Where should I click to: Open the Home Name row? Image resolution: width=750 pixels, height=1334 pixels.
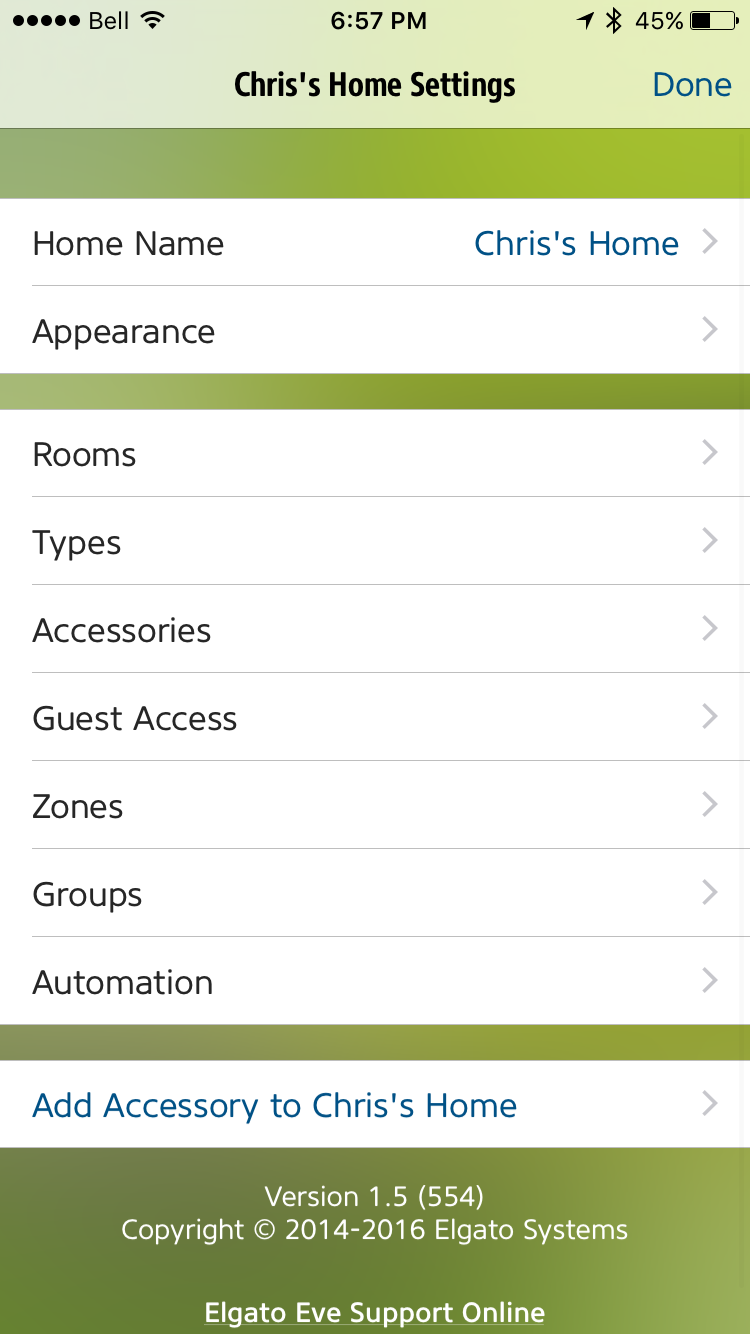[375, 243]
